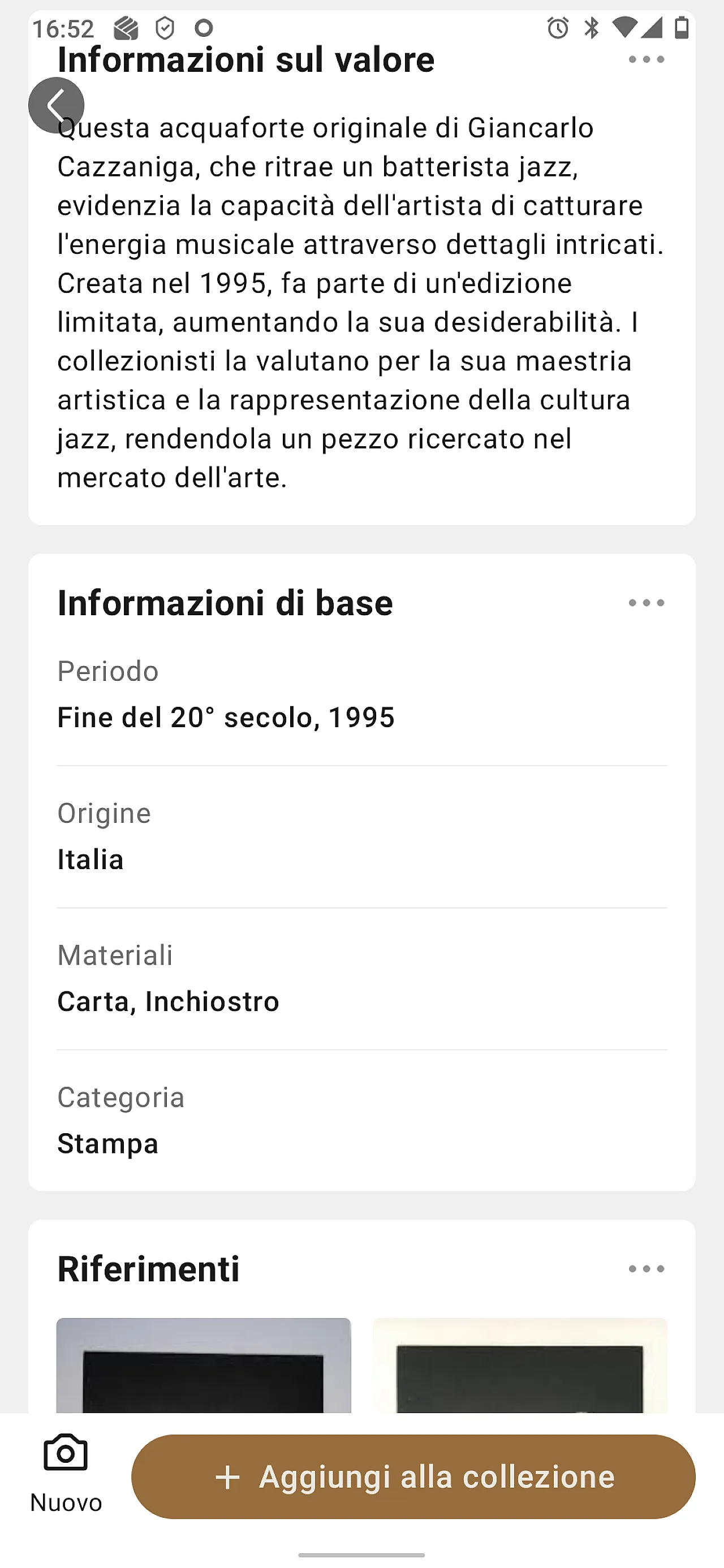The width and height of the screenshot is (724, 1568).
Task: Tap the battery status indicator
Action: pos(683,27)
